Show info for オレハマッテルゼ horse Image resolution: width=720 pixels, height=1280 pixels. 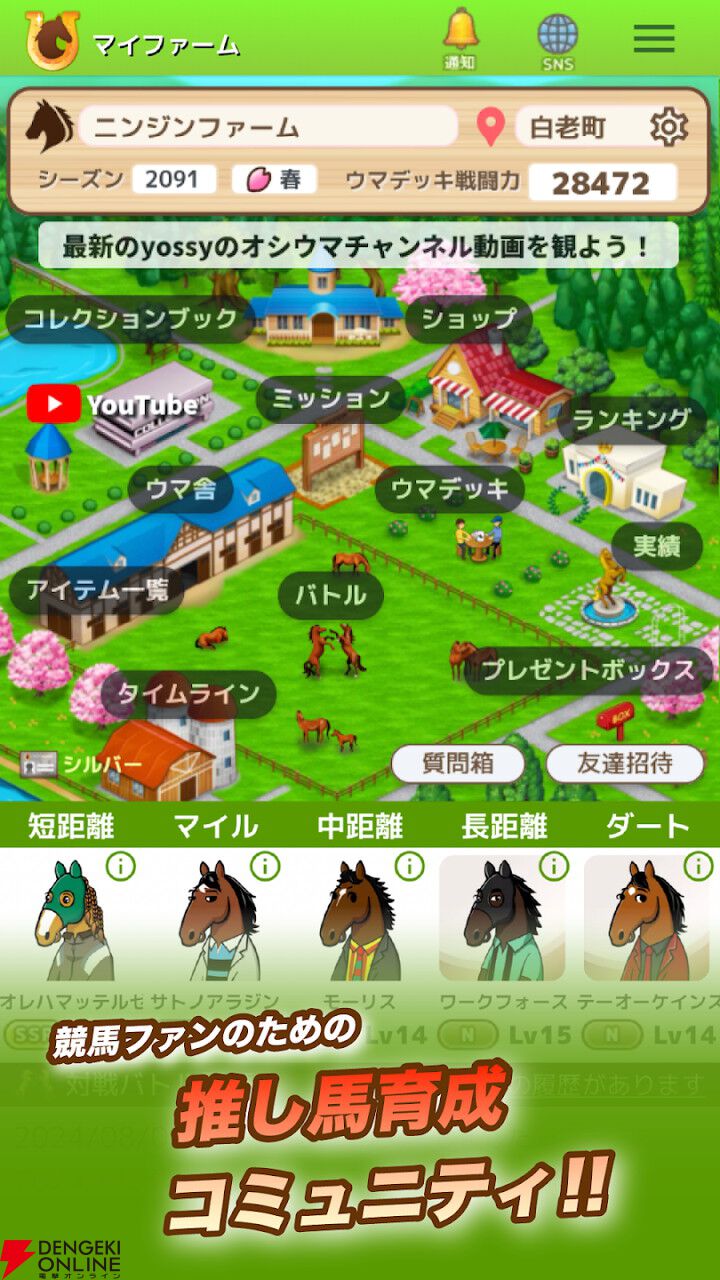120,866
